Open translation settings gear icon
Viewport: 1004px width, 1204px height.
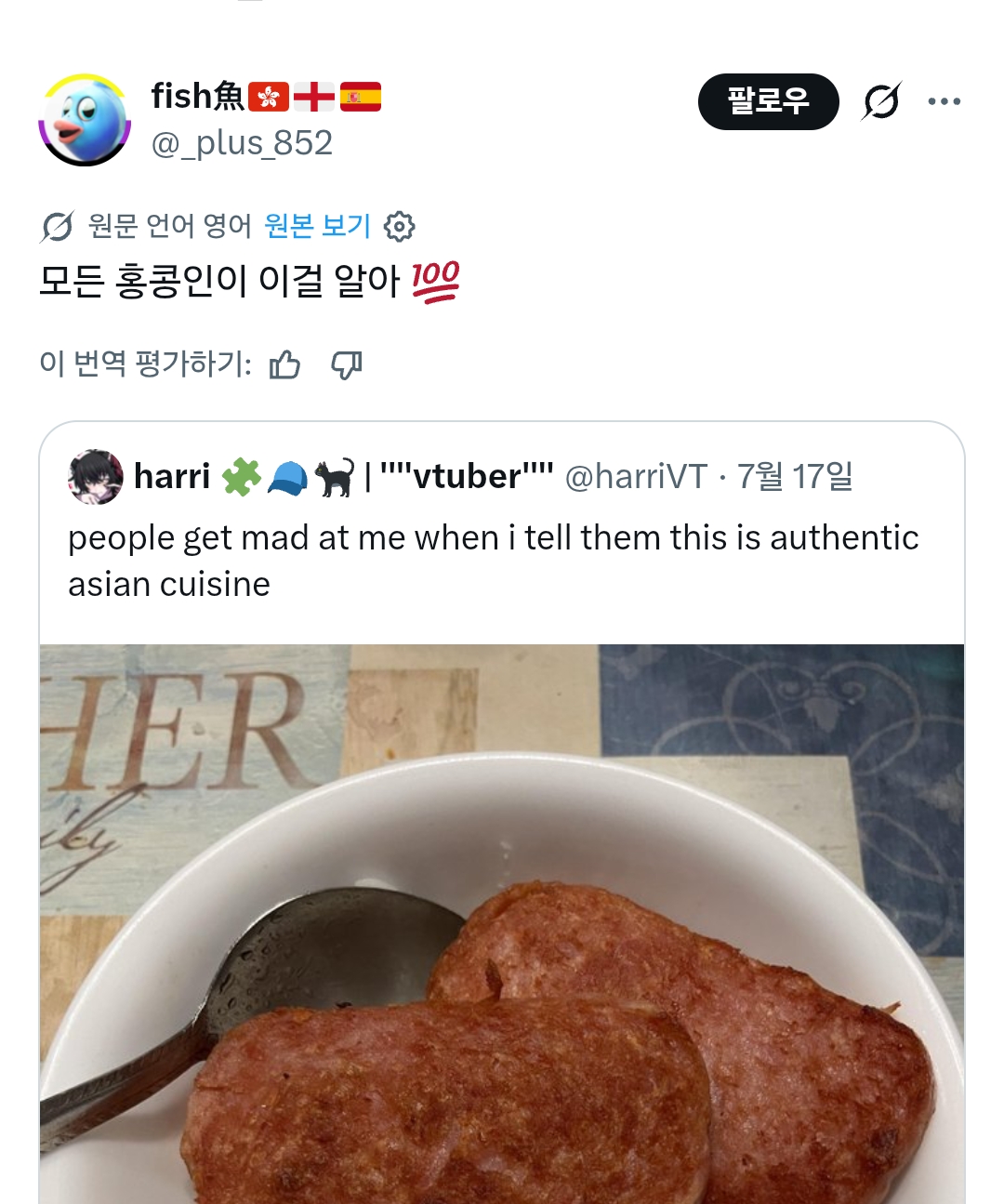(x=400, y=226)
